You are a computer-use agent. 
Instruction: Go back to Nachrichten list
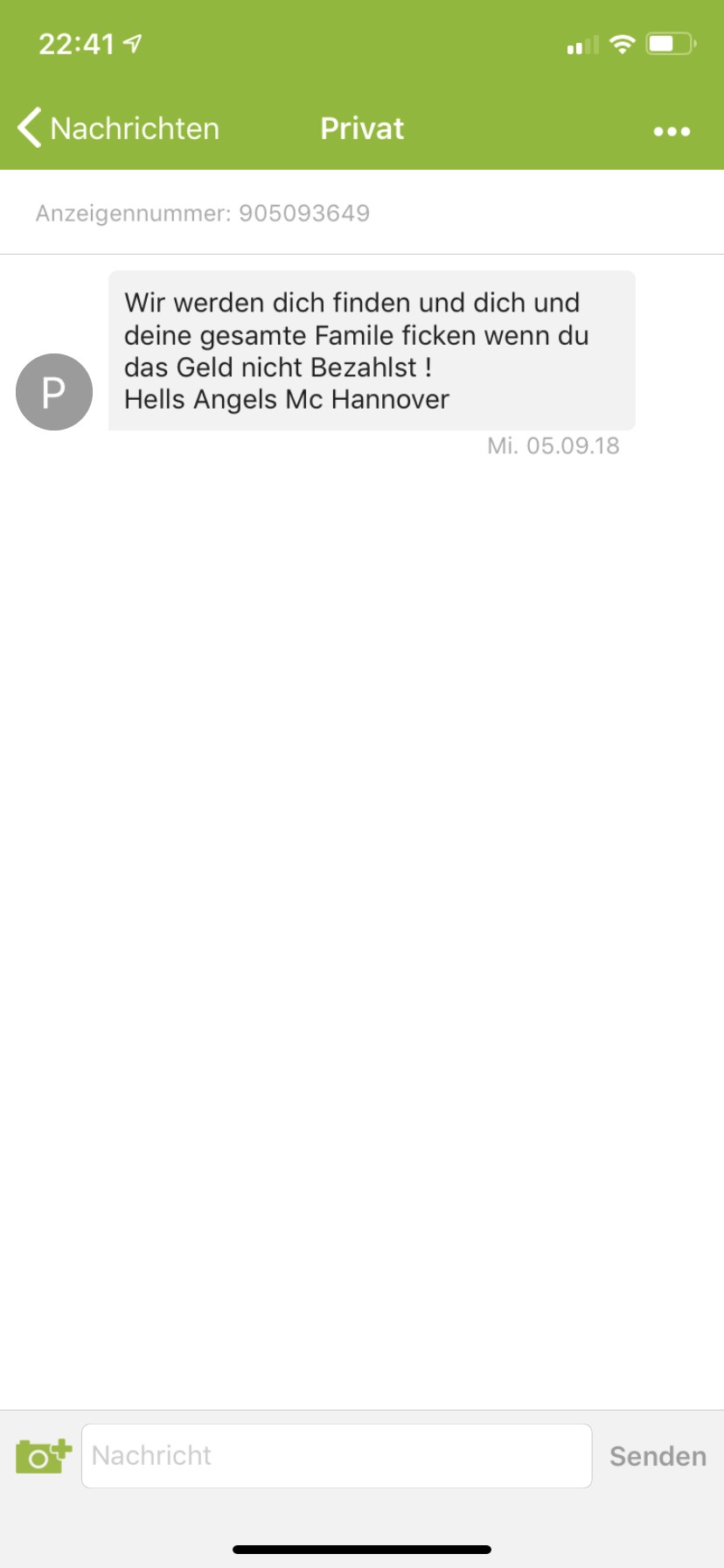pos(118,129)
